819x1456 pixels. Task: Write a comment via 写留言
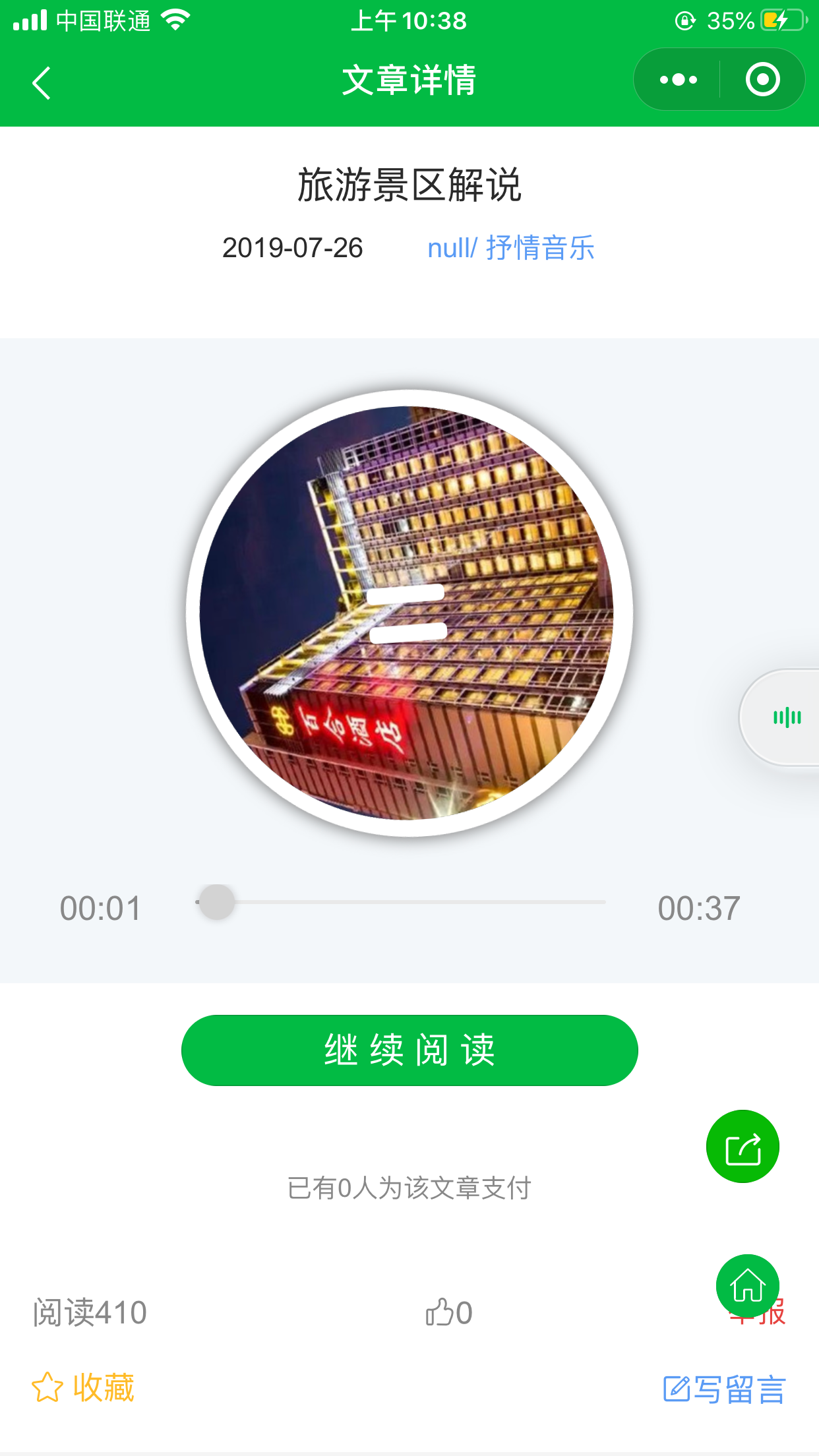coord(724,1389)
